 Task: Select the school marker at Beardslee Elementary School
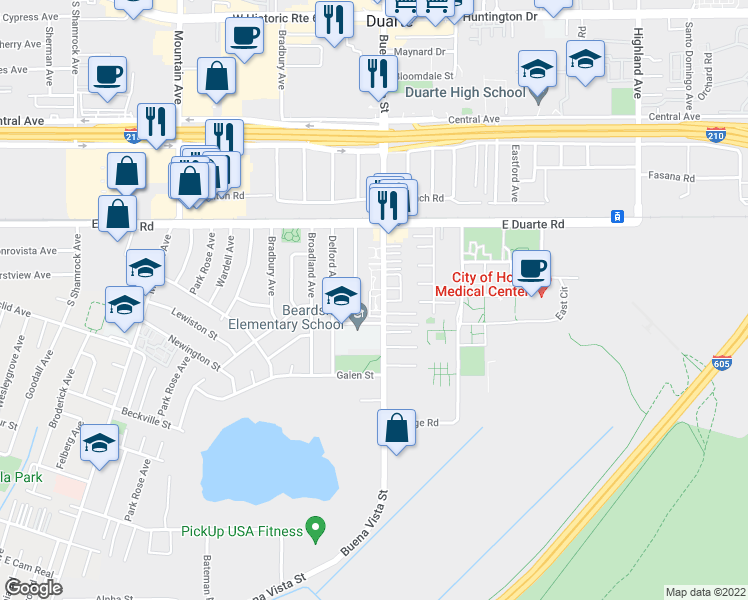pyautogui.click(x=342, y=296)
